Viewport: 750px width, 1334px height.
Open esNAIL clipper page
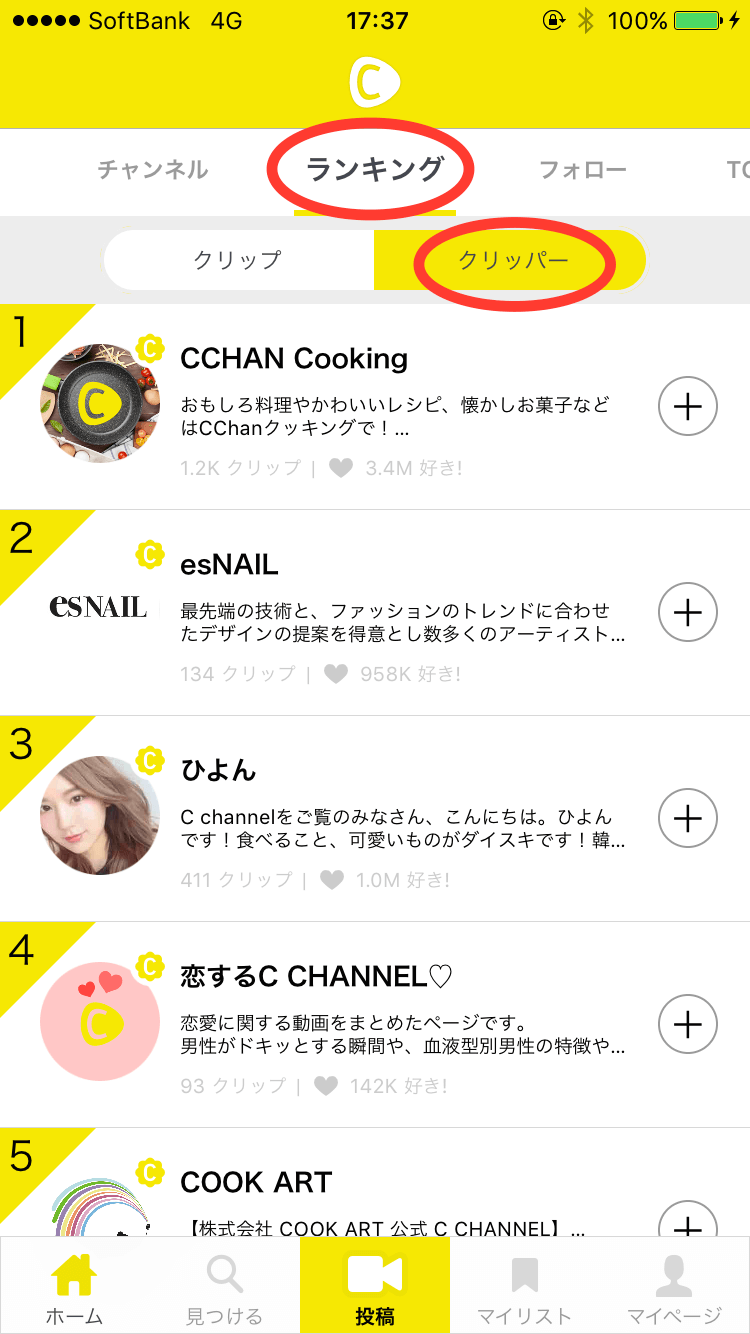229,565
